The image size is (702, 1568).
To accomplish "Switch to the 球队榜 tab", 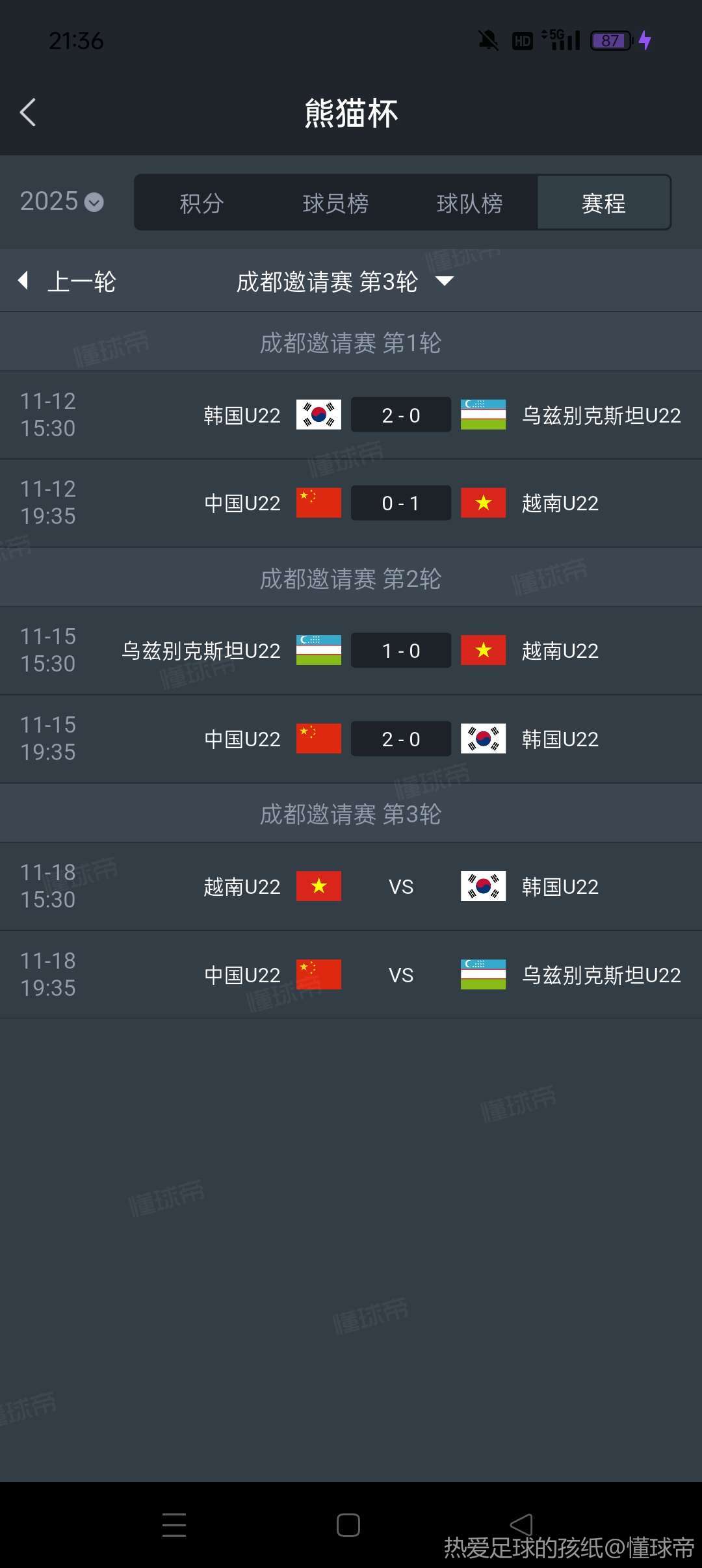I will click(469, 203).
